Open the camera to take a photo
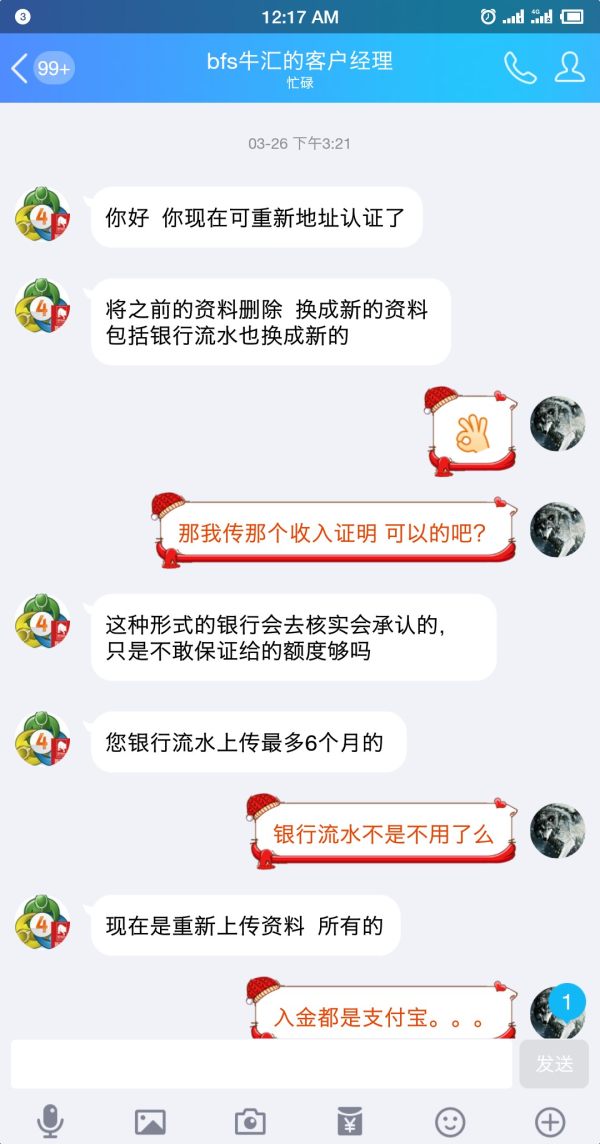 [x=250, y=1121]
